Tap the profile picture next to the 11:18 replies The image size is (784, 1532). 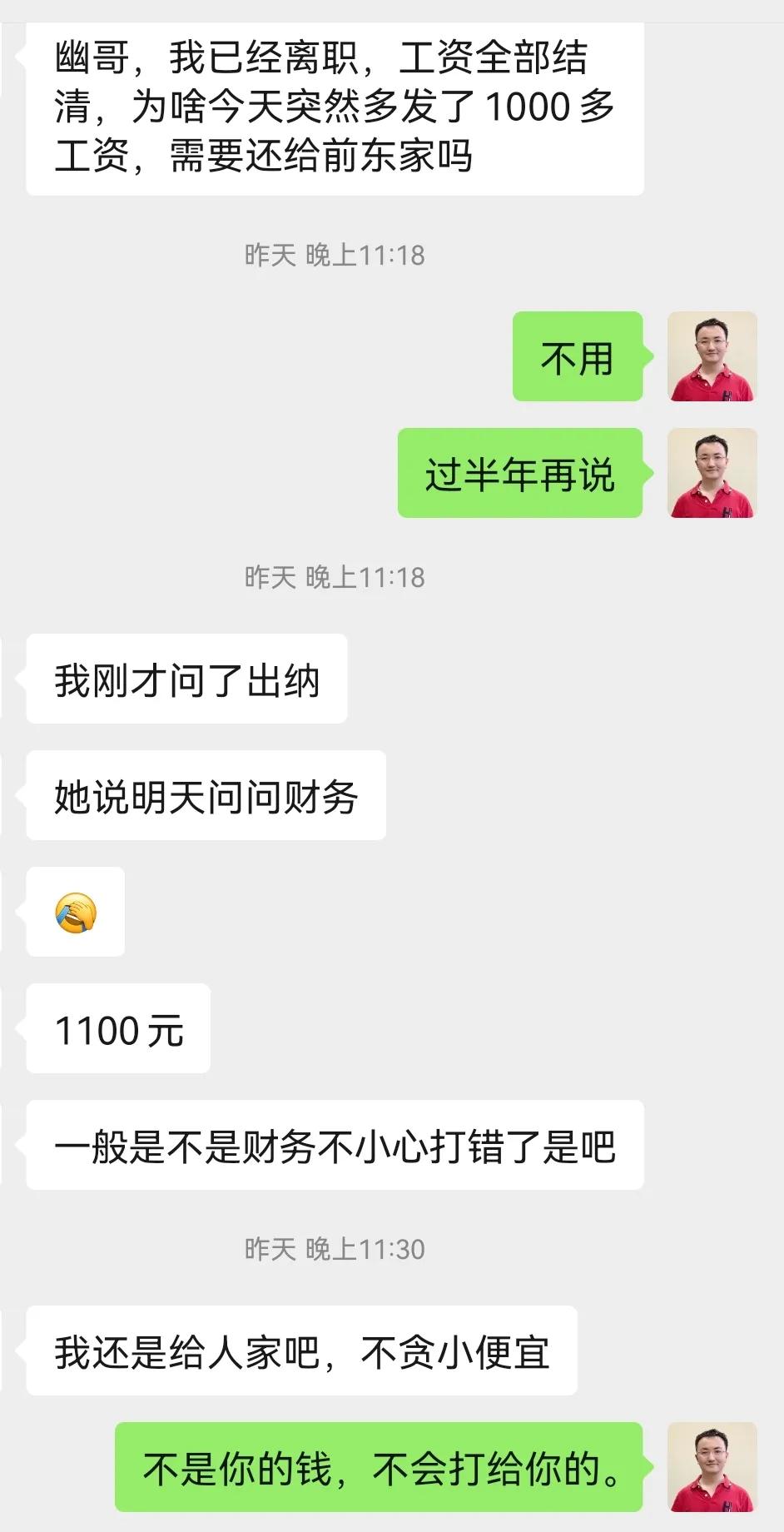[x=713, y=356]
